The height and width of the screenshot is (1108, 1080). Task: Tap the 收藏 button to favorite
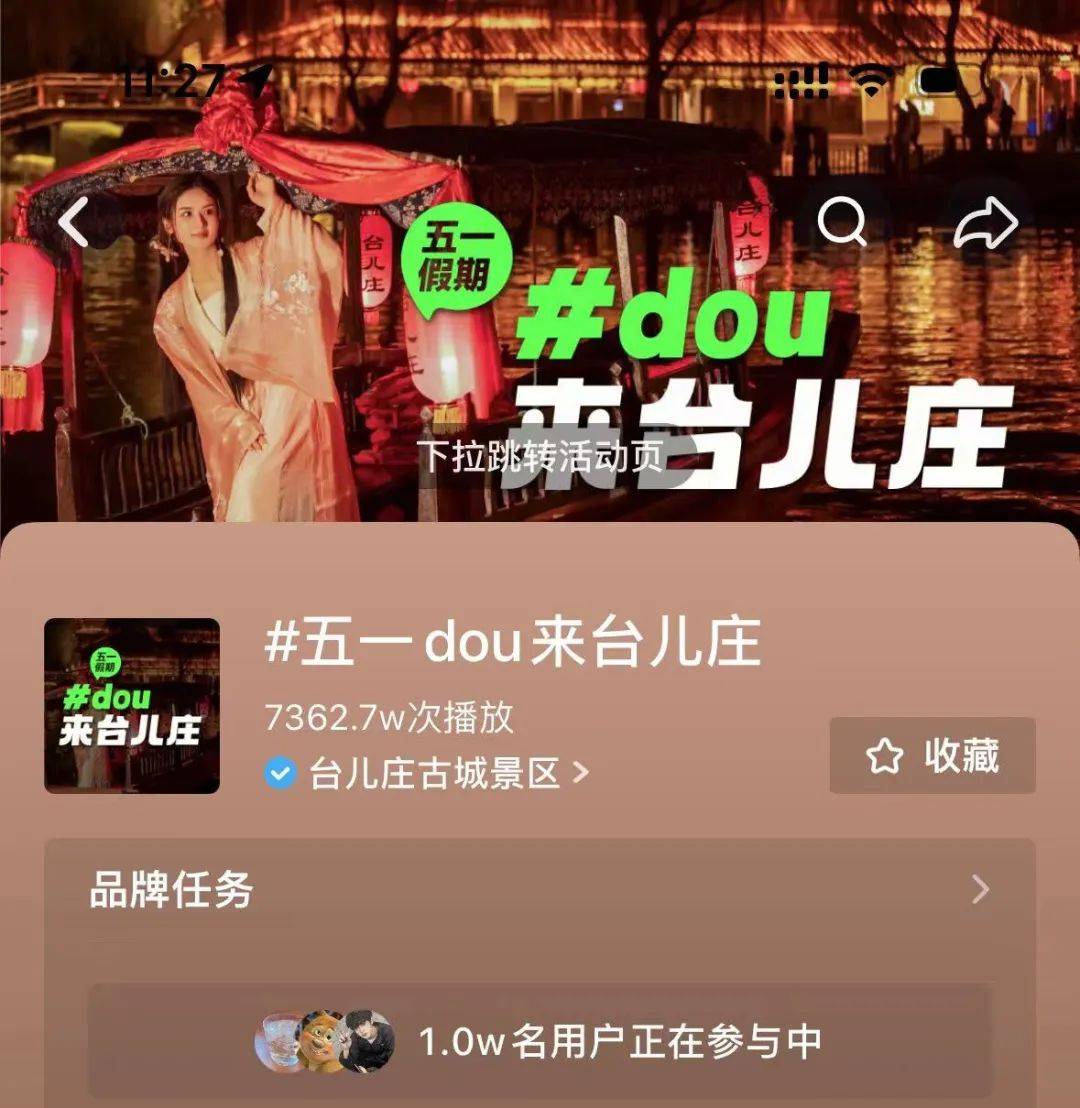coord(932,756)
